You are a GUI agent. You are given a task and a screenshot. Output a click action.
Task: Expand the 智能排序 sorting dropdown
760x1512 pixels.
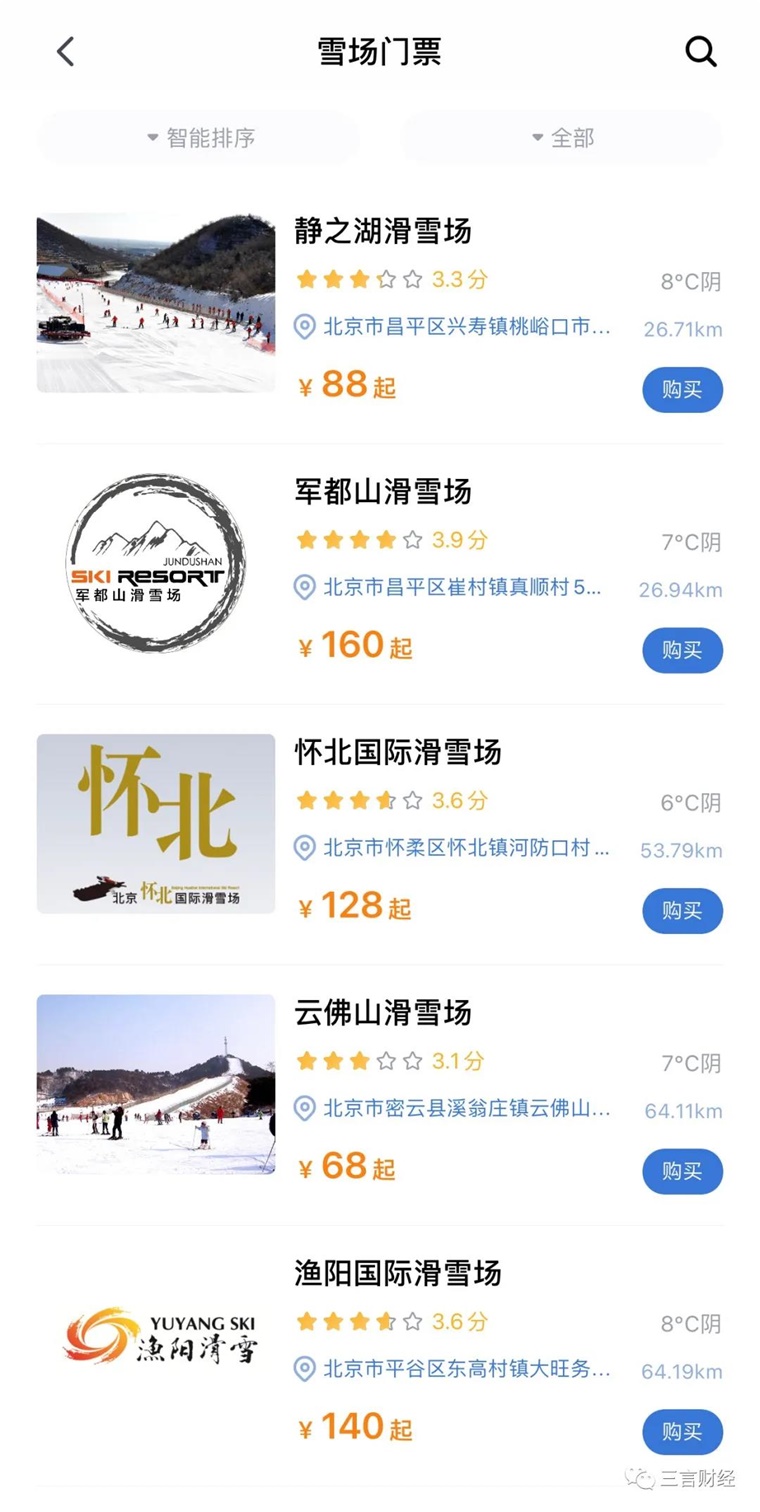pyautogui.click(x=198, y=137)
